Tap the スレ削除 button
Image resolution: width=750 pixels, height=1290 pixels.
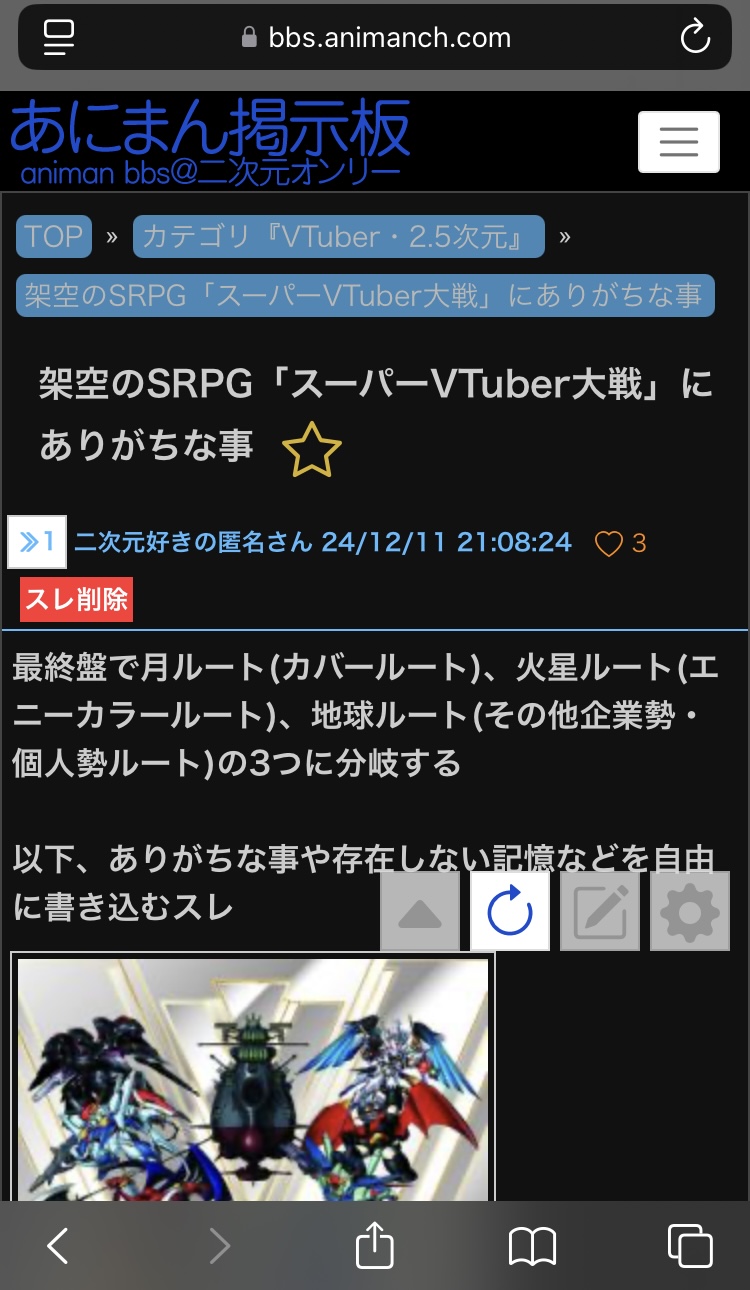76,599
